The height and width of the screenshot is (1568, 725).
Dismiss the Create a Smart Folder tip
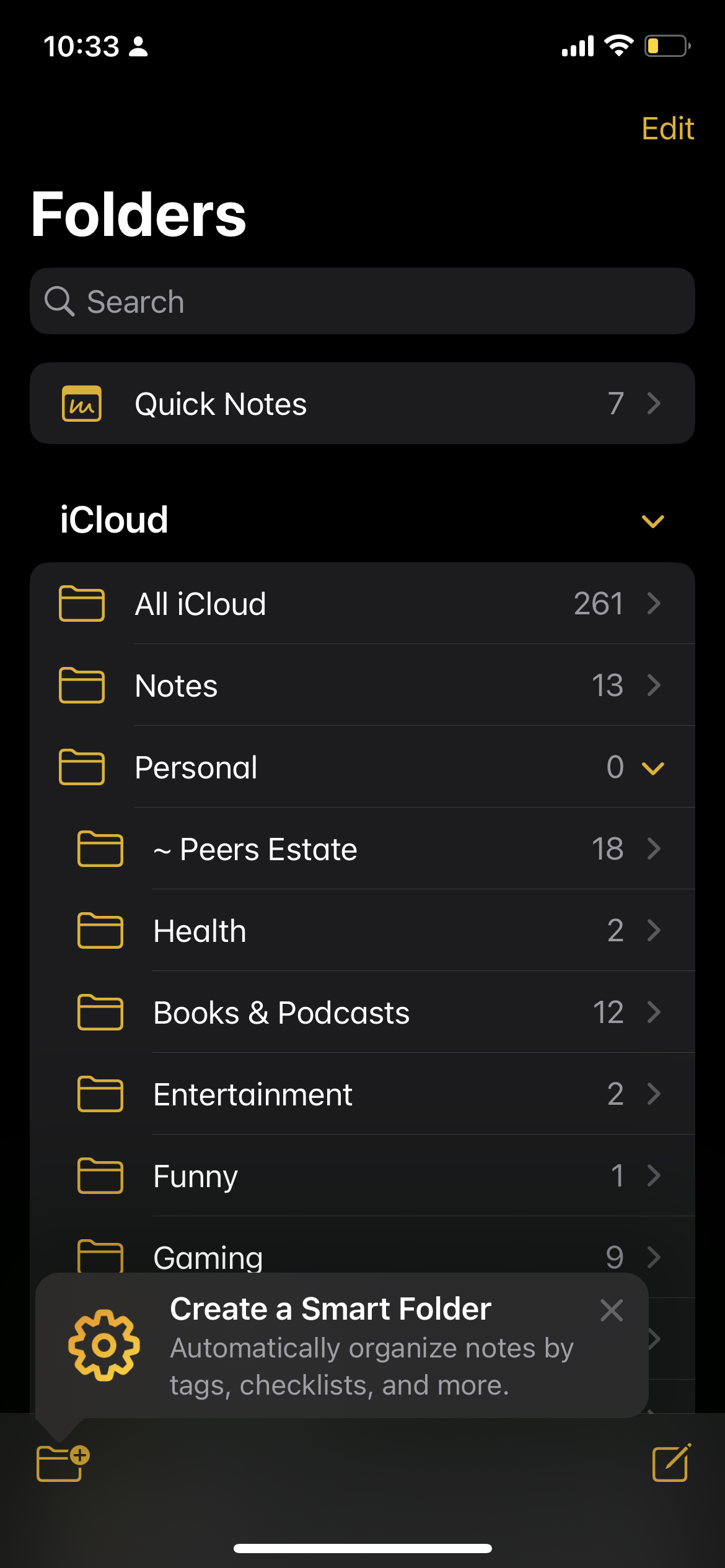click(612, 1310)
